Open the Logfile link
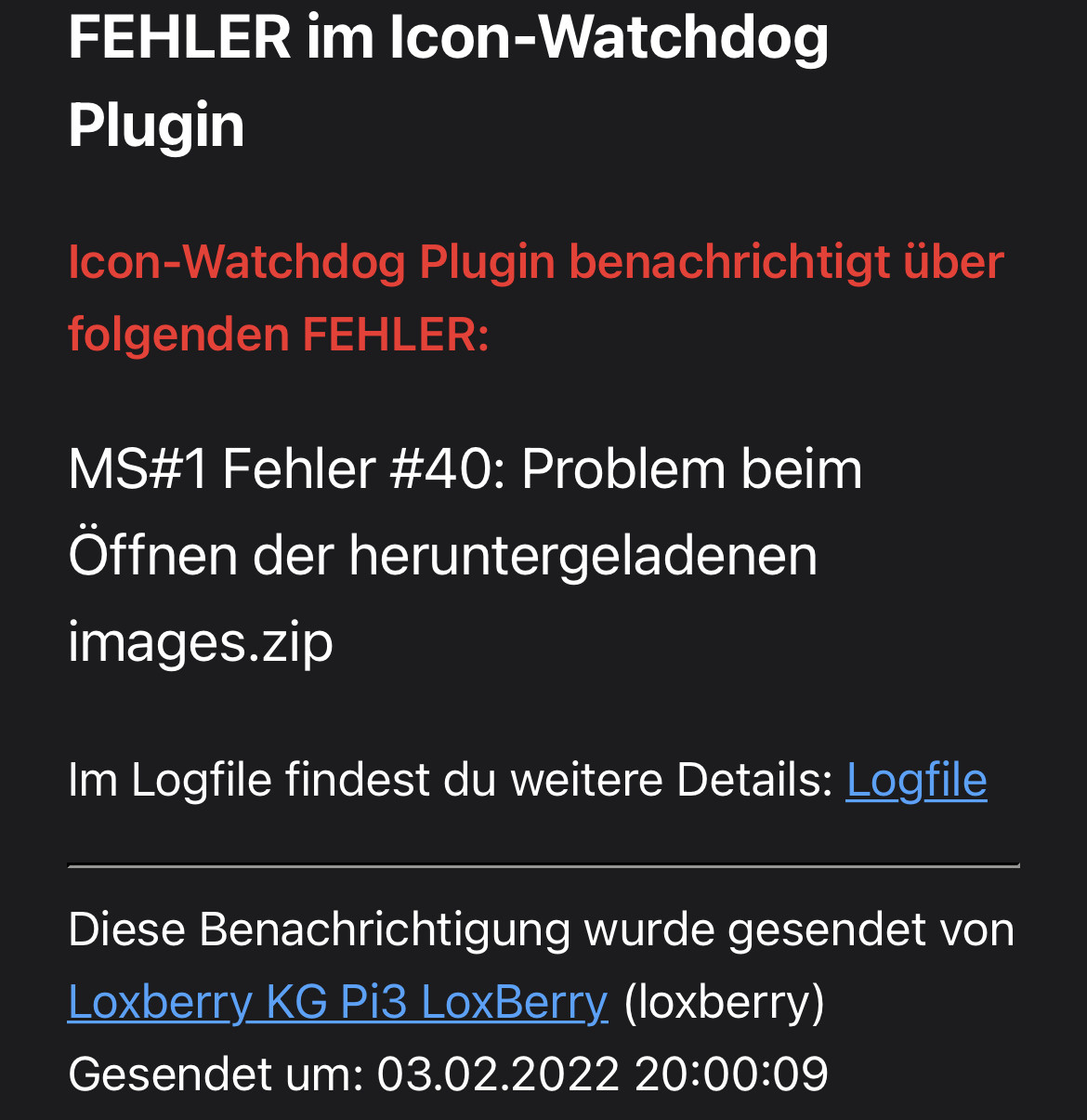1087x1120 pixels. point(916,780)
